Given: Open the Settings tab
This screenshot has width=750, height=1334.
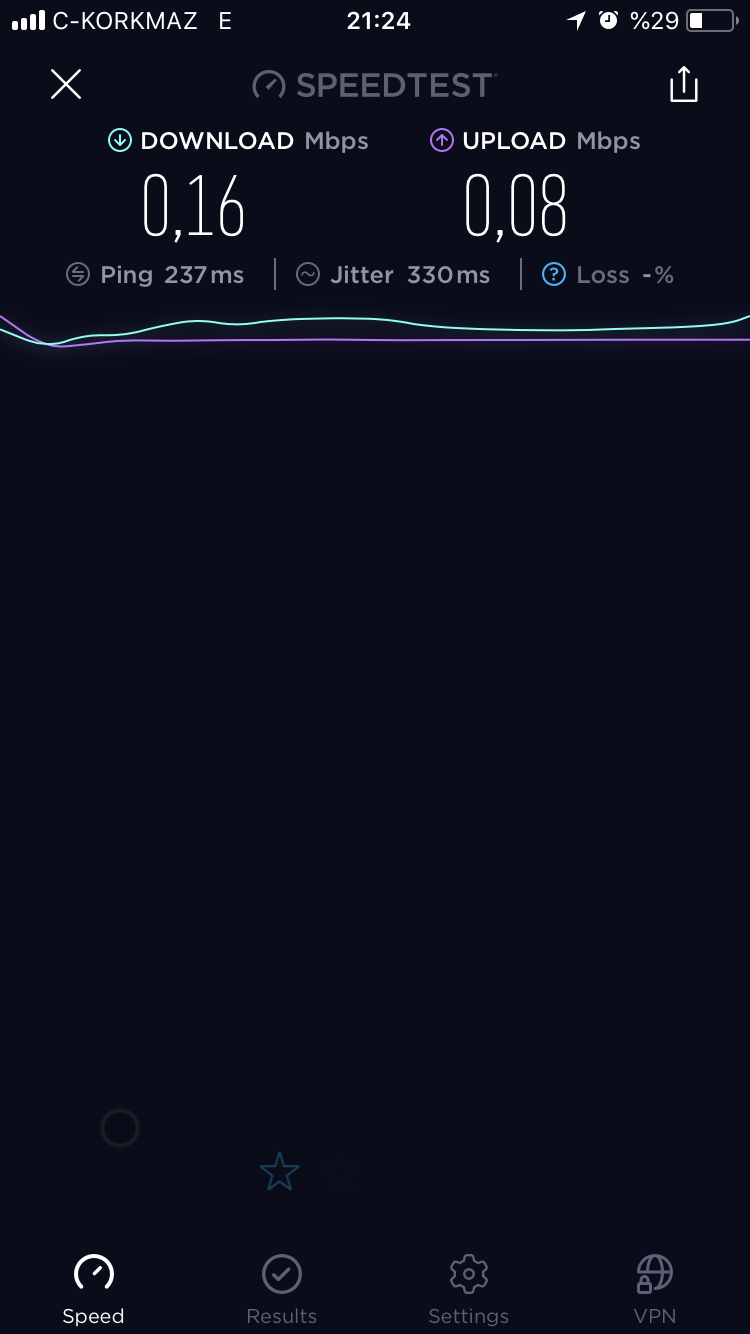Looking at the screenshot, I should point(468,1290).
